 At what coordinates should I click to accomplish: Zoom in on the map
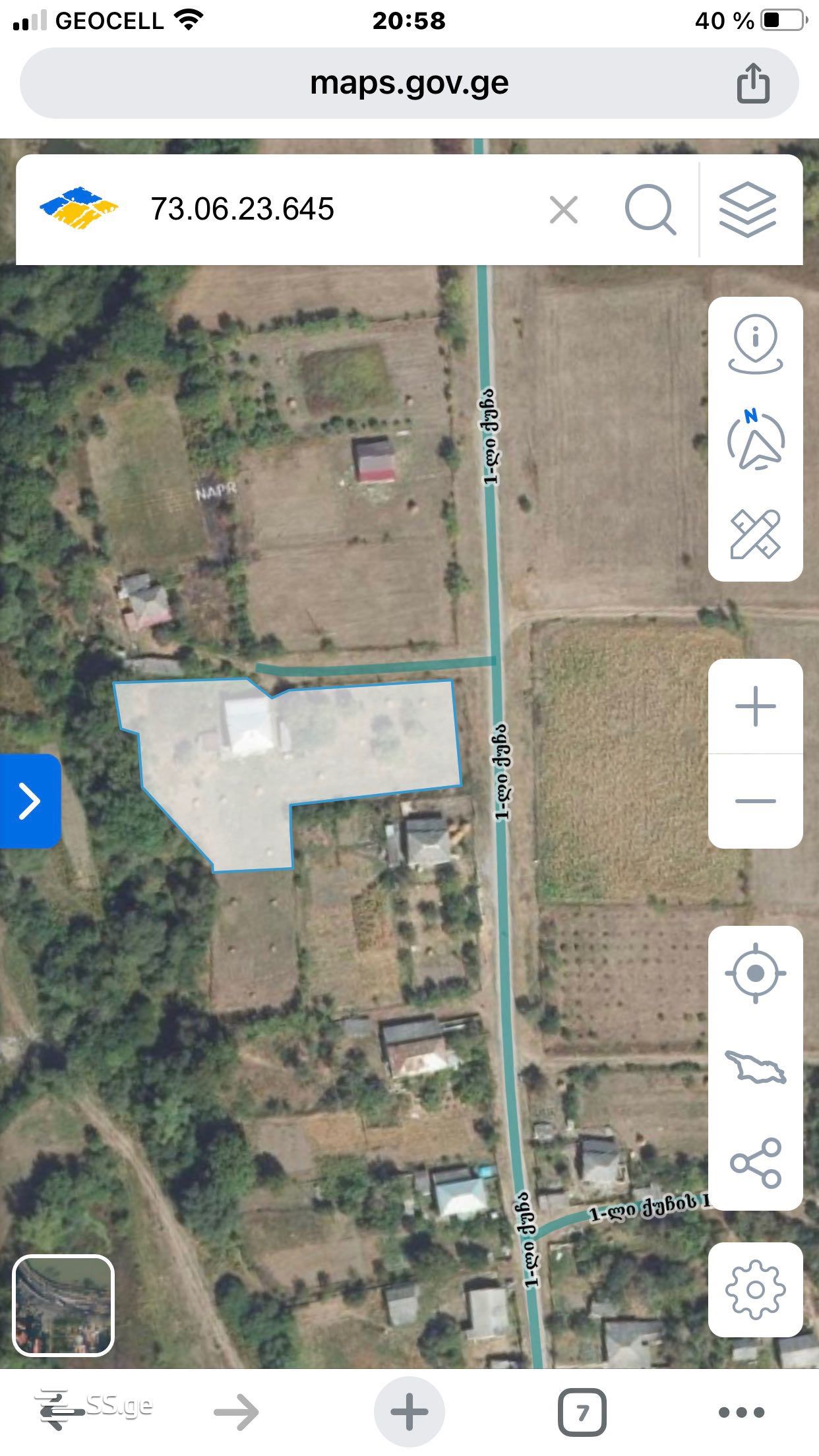(755, 707)
